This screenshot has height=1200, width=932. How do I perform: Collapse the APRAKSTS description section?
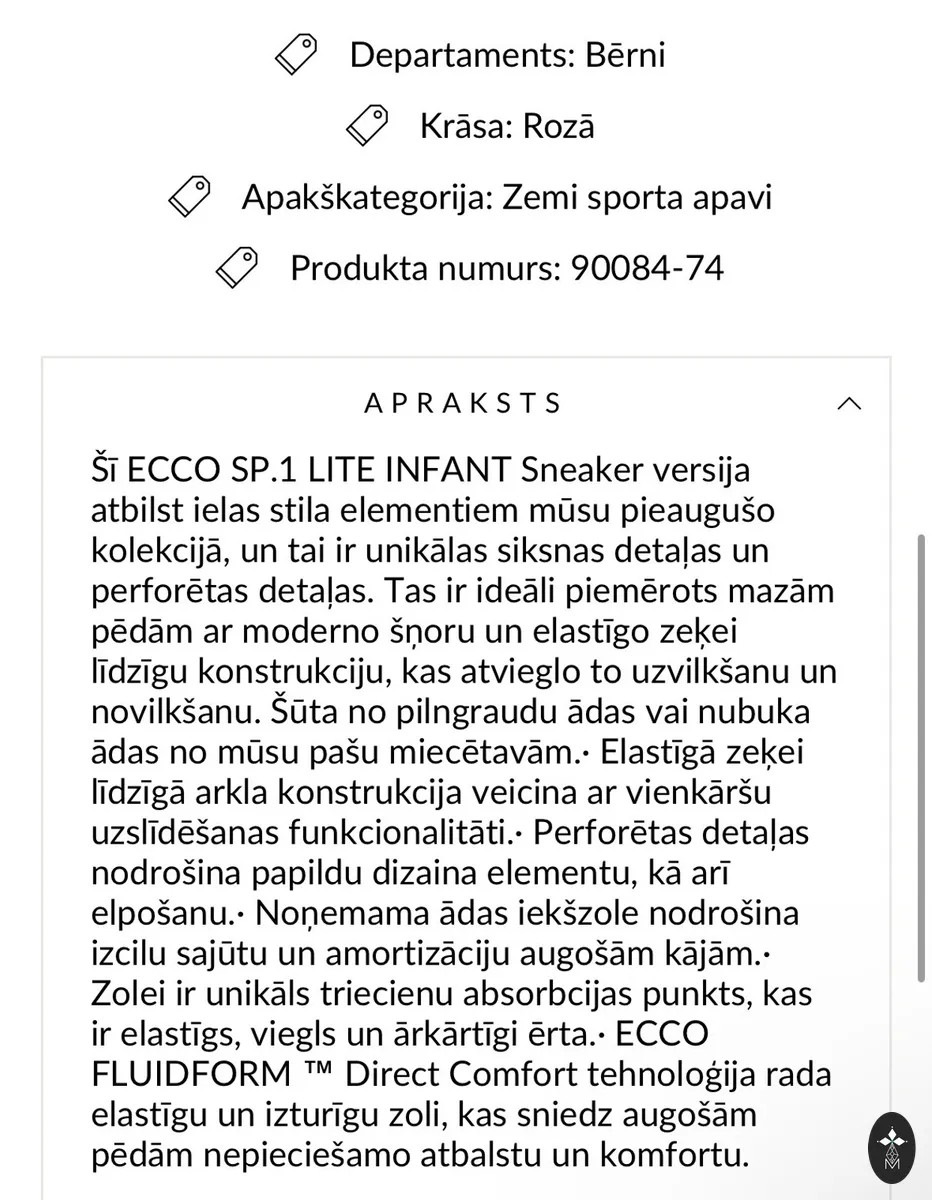(x=848, y=404)
